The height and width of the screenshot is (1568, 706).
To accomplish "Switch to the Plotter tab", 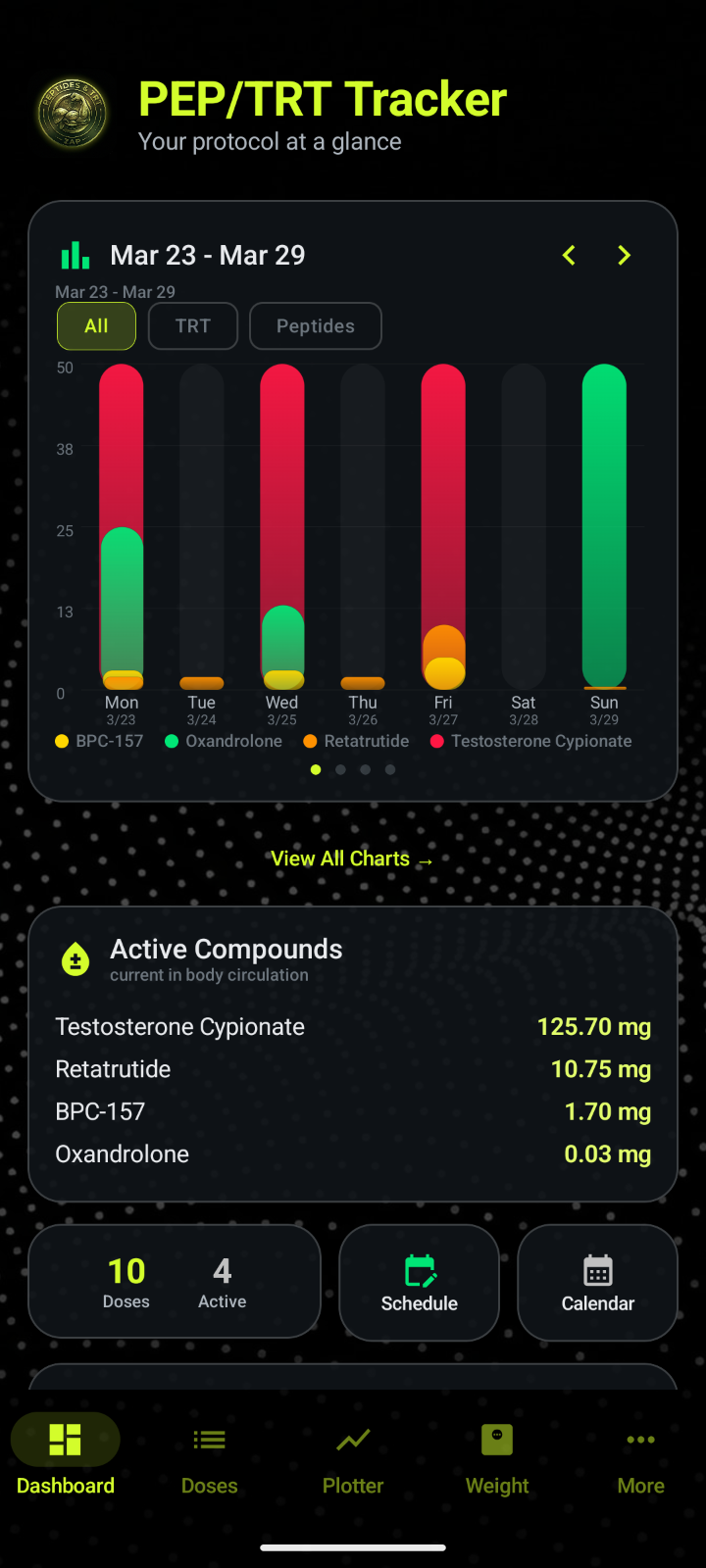I will coord(353,1459).
